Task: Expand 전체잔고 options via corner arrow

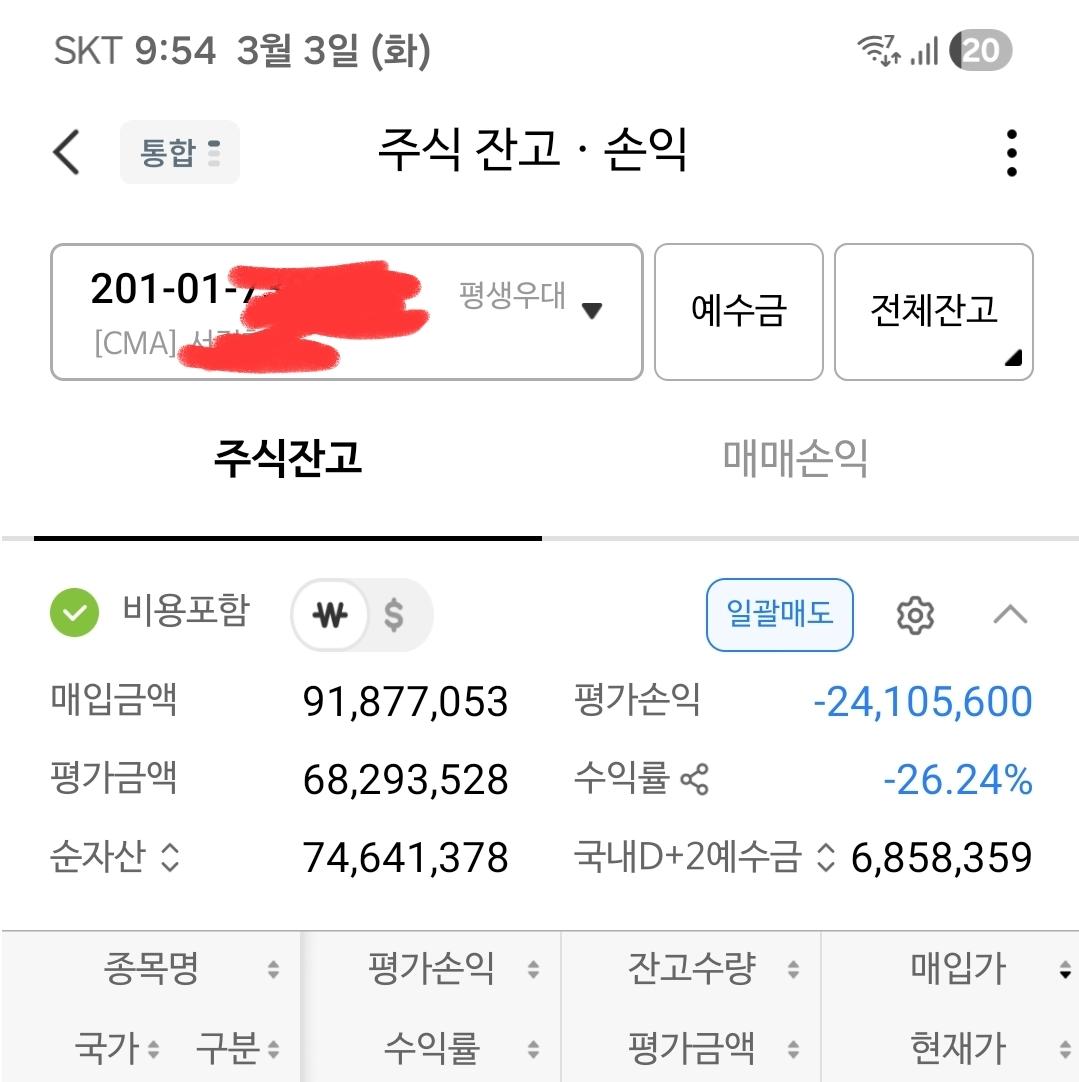Action: (1013, 356)
